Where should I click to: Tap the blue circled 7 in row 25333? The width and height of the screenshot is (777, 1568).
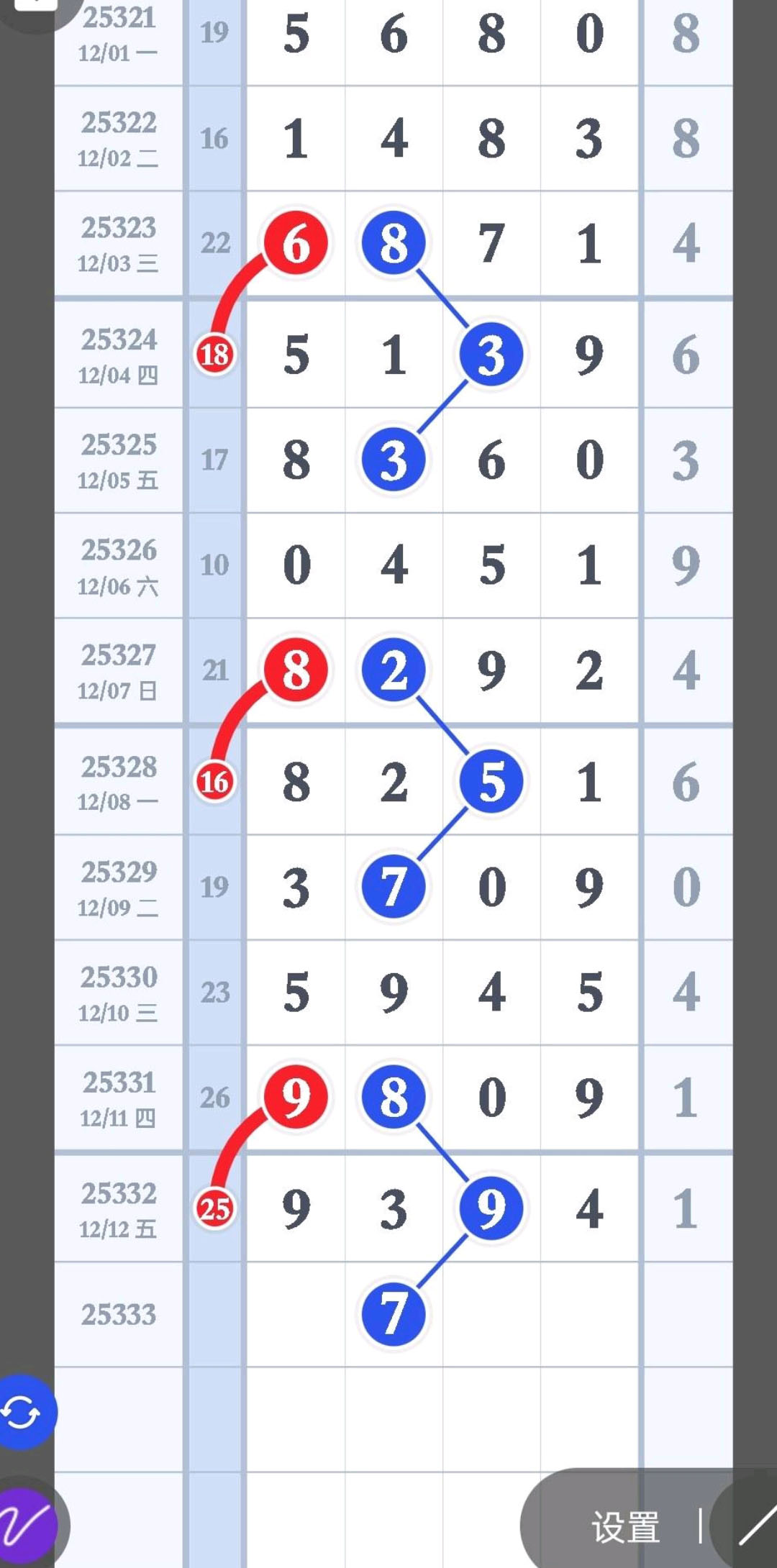pos(393,1314)
